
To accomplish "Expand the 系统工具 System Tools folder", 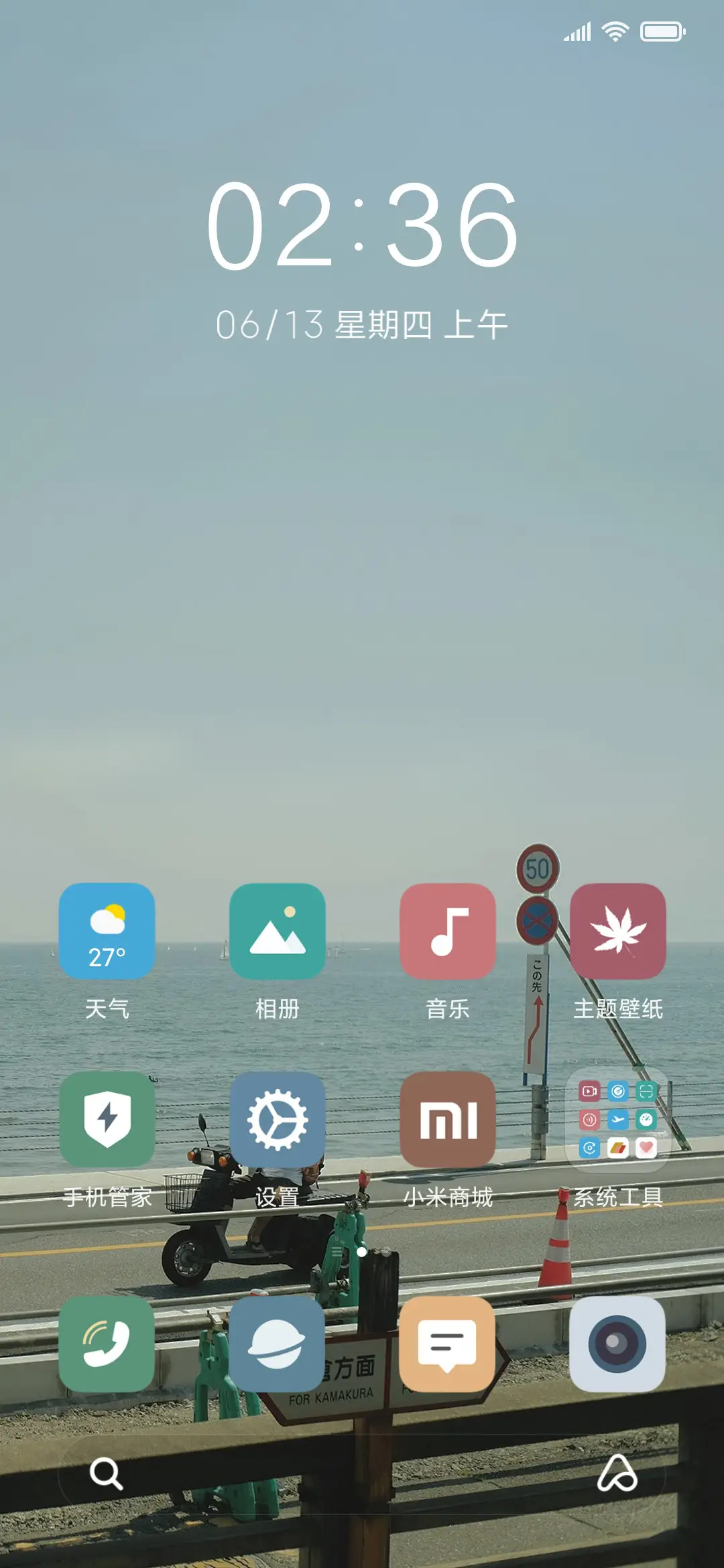I will (x=618, y=1118).
